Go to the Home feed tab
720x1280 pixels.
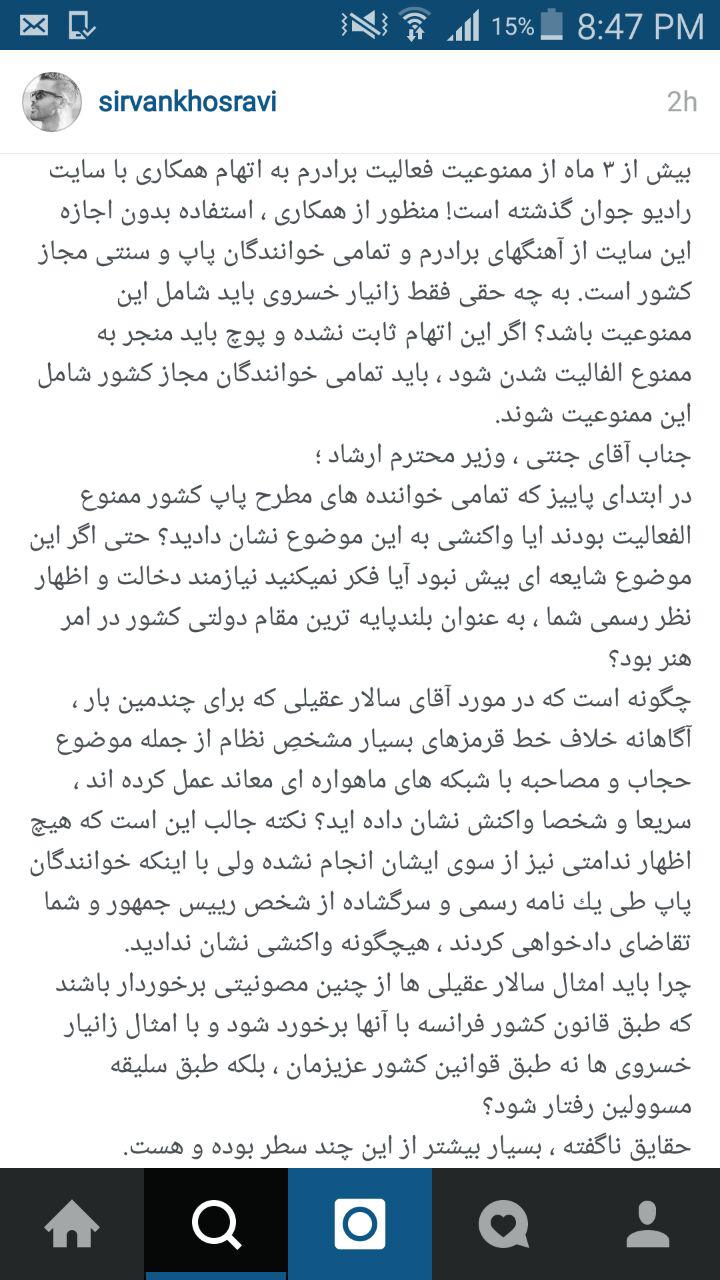coord(72,1224)
